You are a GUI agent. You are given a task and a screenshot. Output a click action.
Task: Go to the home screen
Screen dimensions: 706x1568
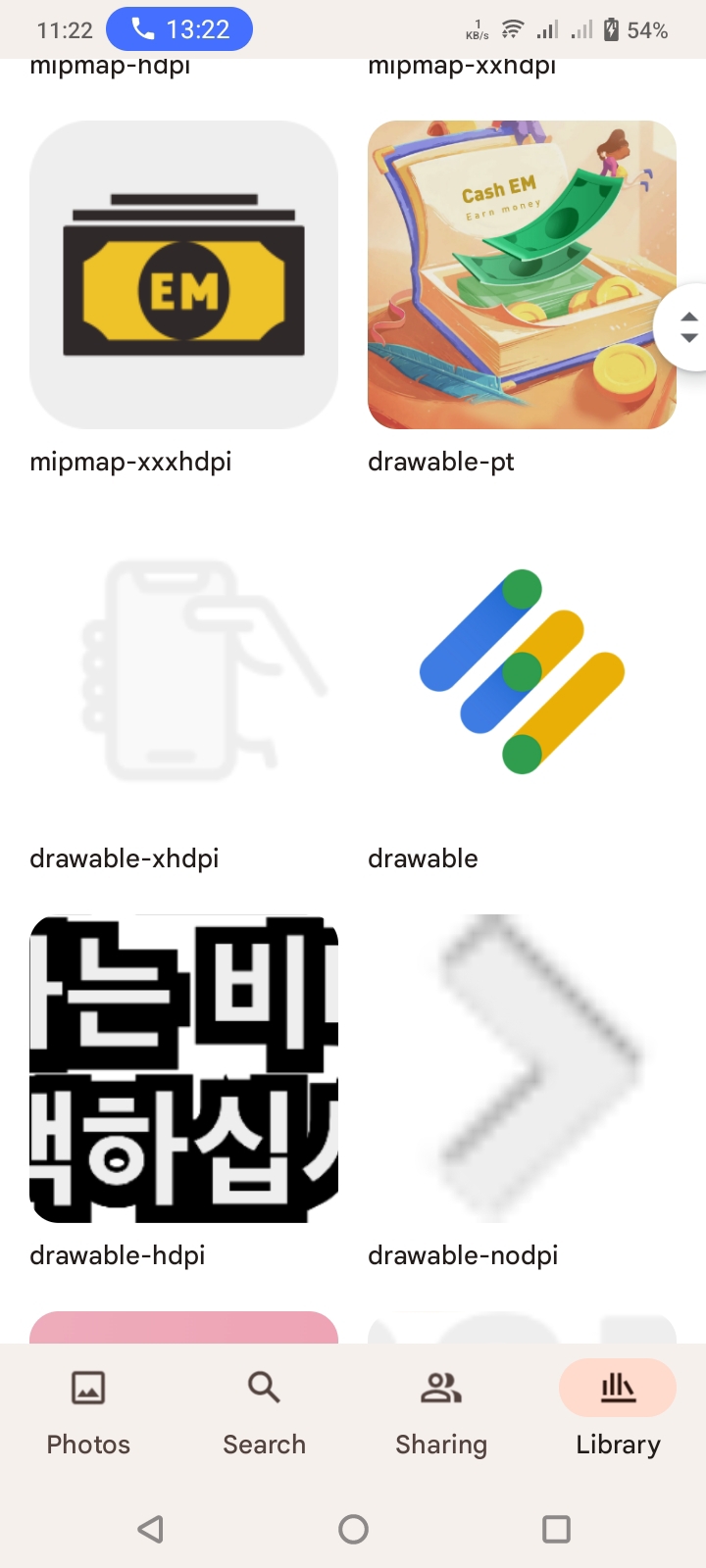353,1529
